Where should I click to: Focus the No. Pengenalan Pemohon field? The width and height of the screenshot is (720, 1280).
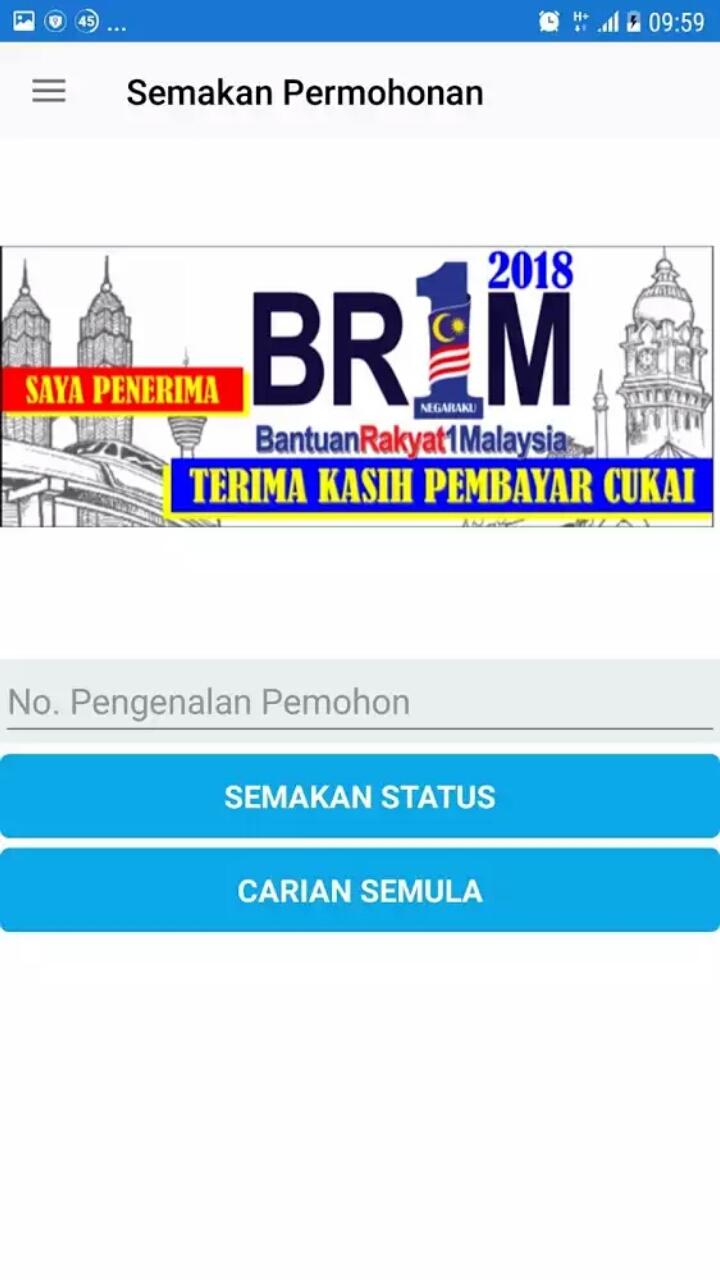[x=360, y=702]
